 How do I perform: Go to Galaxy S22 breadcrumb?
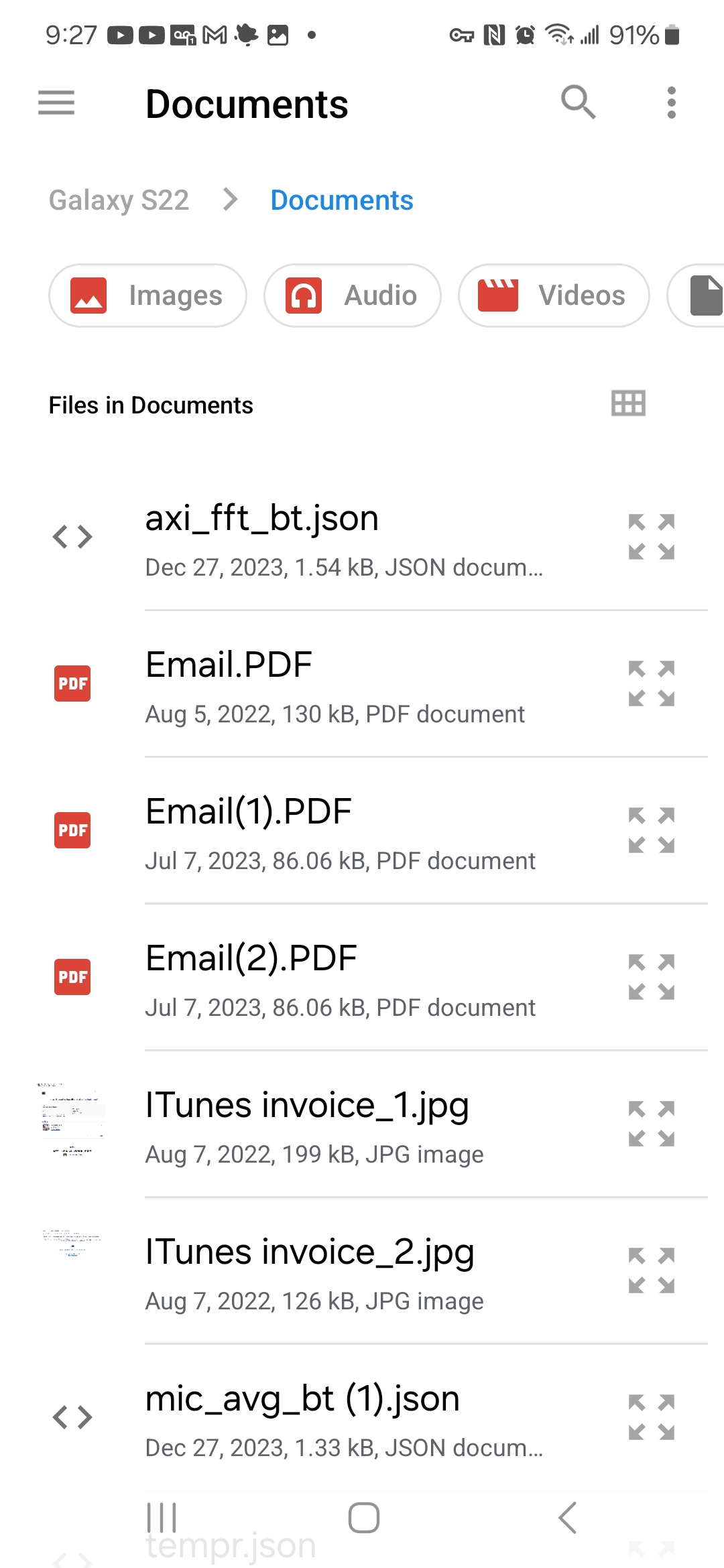119,200
